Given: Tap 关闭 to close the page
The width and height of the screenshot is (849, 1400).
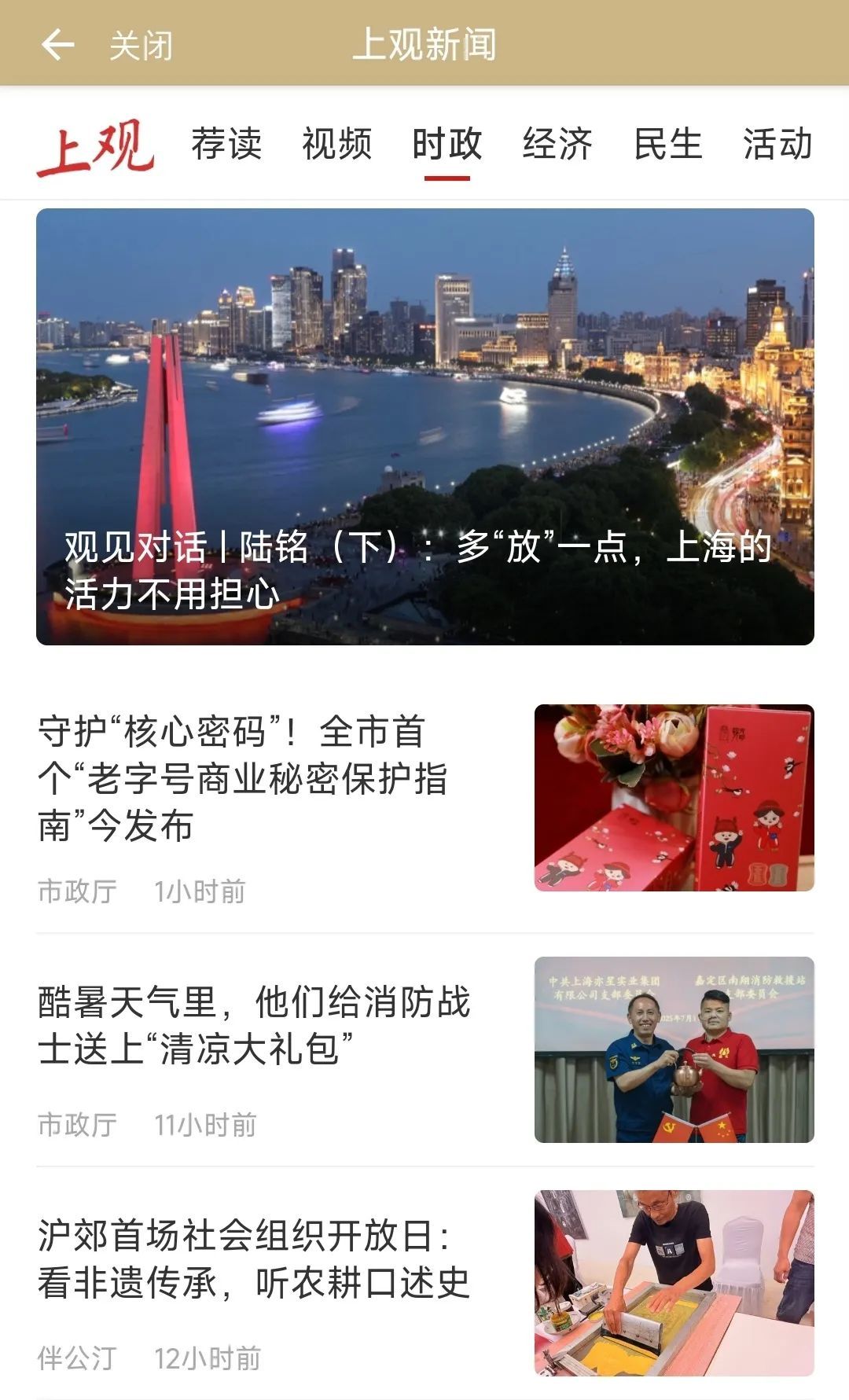Looking at the screenshot, I should 141,46.
